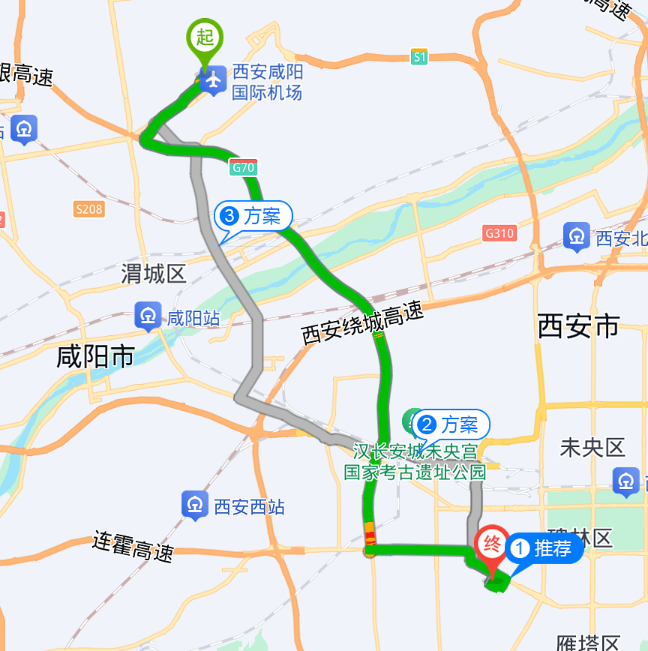This screenshot has height=651, width=648.
Task: Open the 西安西站 station marker
Action: point(195,506)
